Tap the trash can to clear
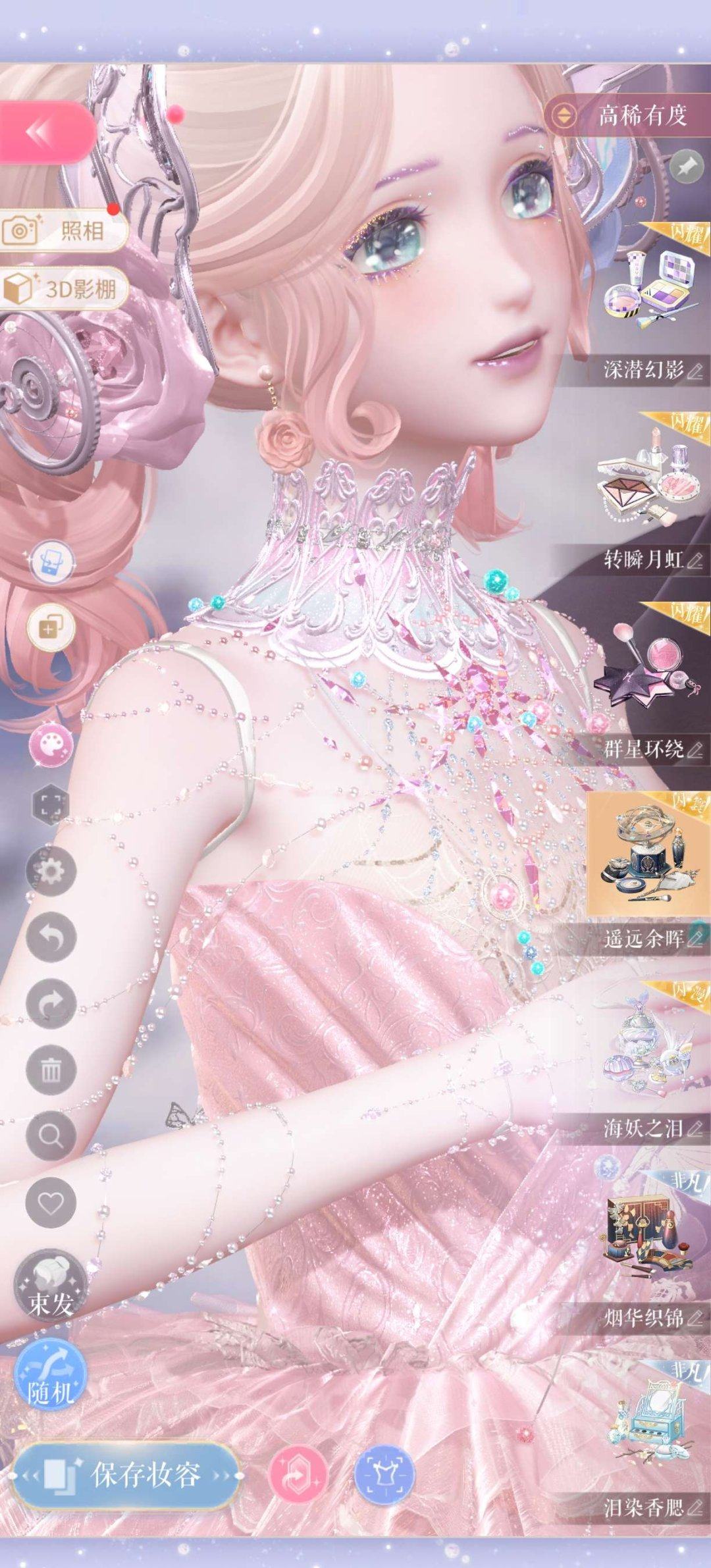 point(51,1070)
